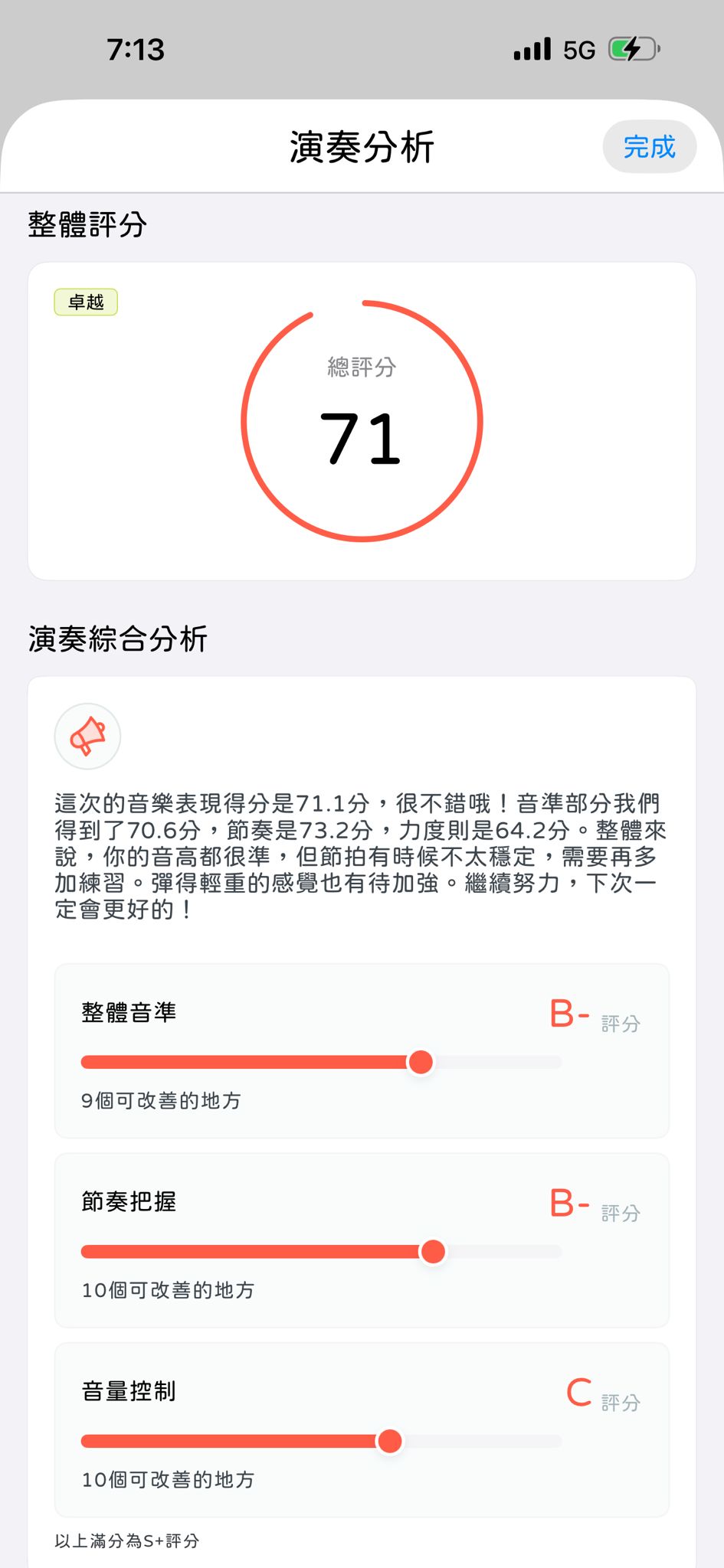Viewport: 724px width, 1568px height.
Task: Select the 演奏分析 title tab
Action: [362, 146]
